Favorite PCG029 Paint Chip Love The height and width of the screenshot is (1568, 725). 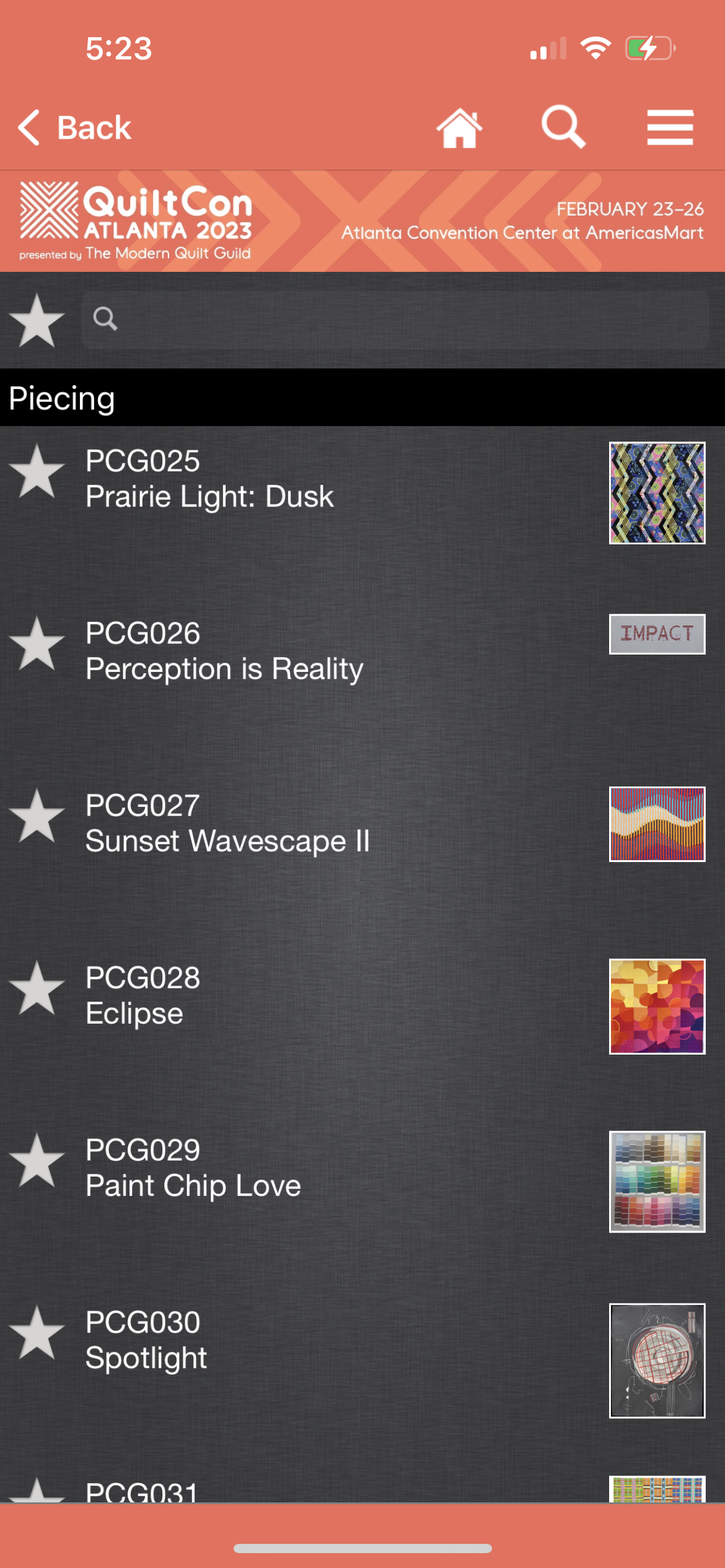(x=37, y=1160)
